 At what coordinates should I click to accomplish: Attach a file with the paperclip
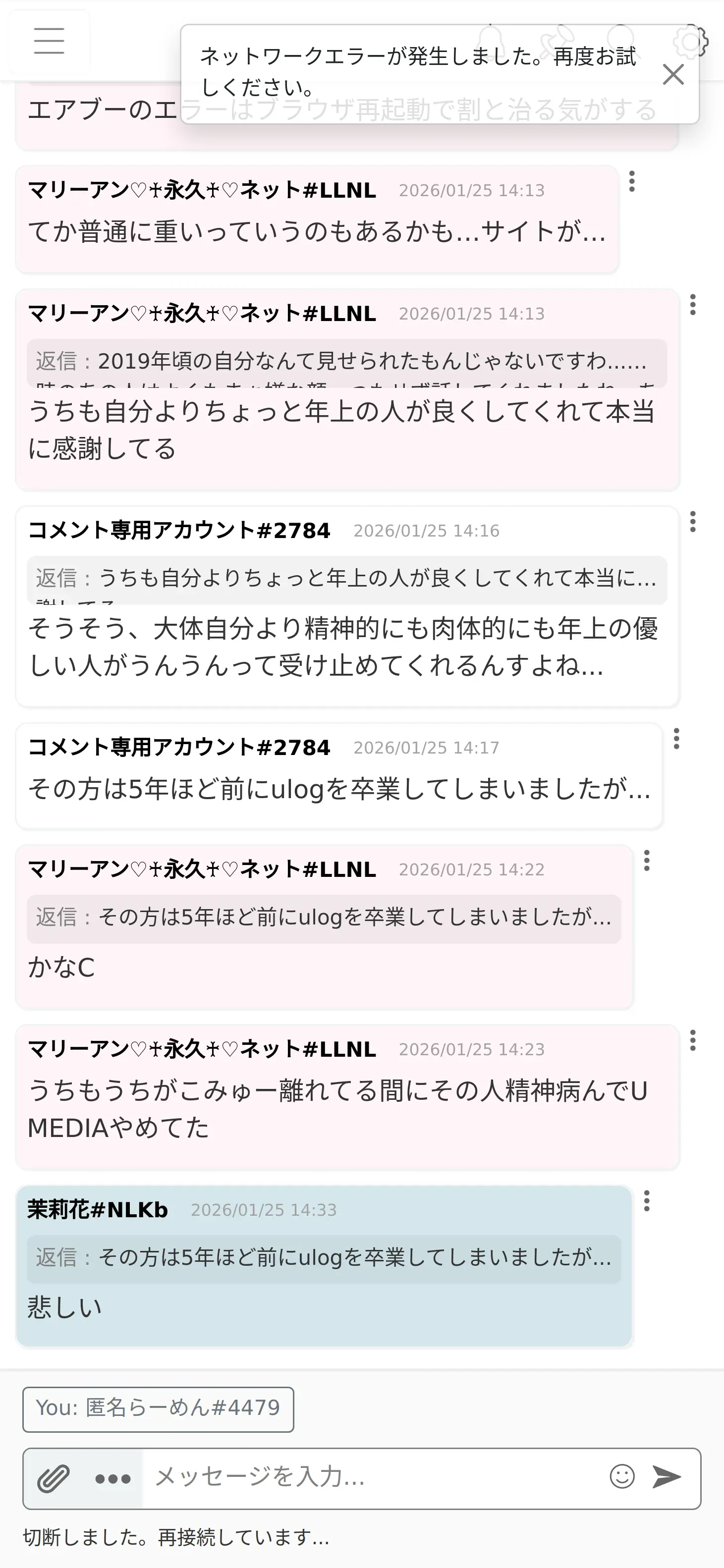pos(53,1478)
